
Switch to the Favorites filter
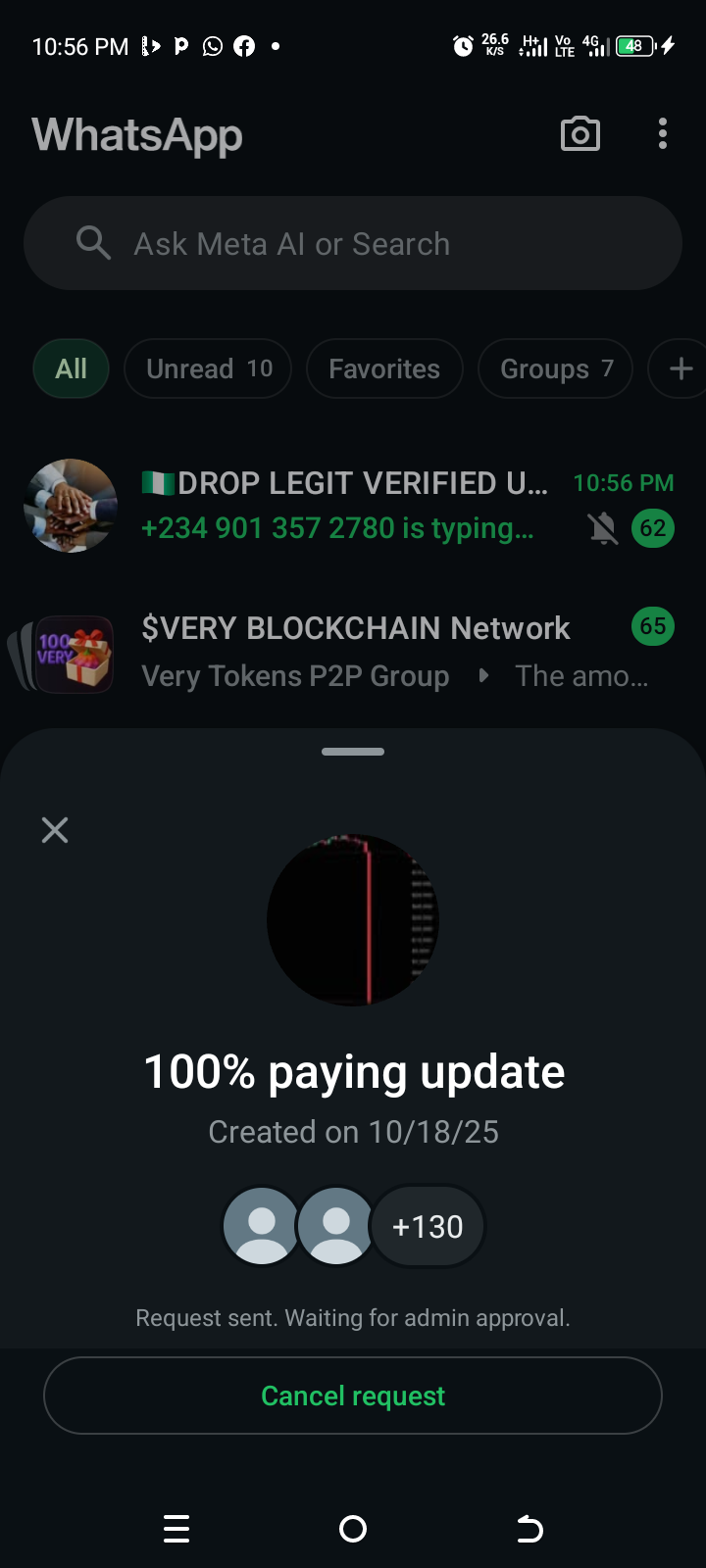tap(384, 368)
